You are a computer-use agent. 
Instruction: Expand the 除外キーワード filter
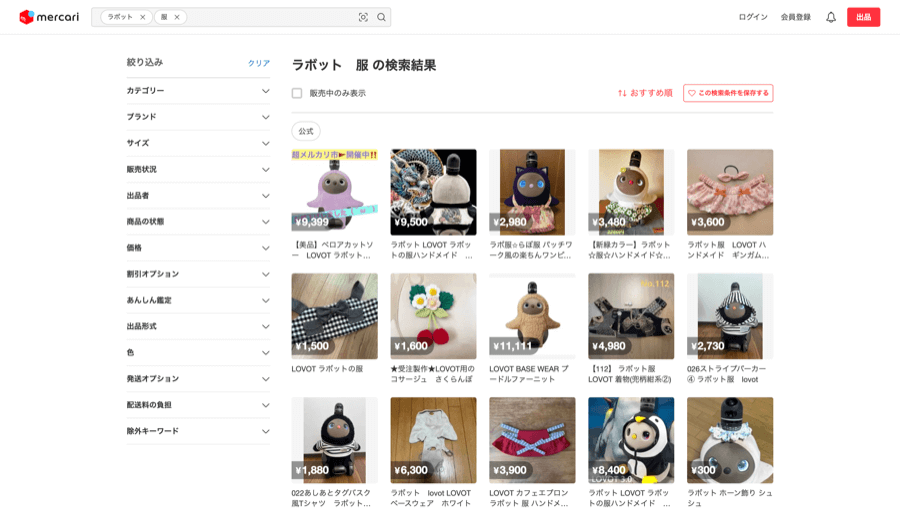(x=198, y=431)
